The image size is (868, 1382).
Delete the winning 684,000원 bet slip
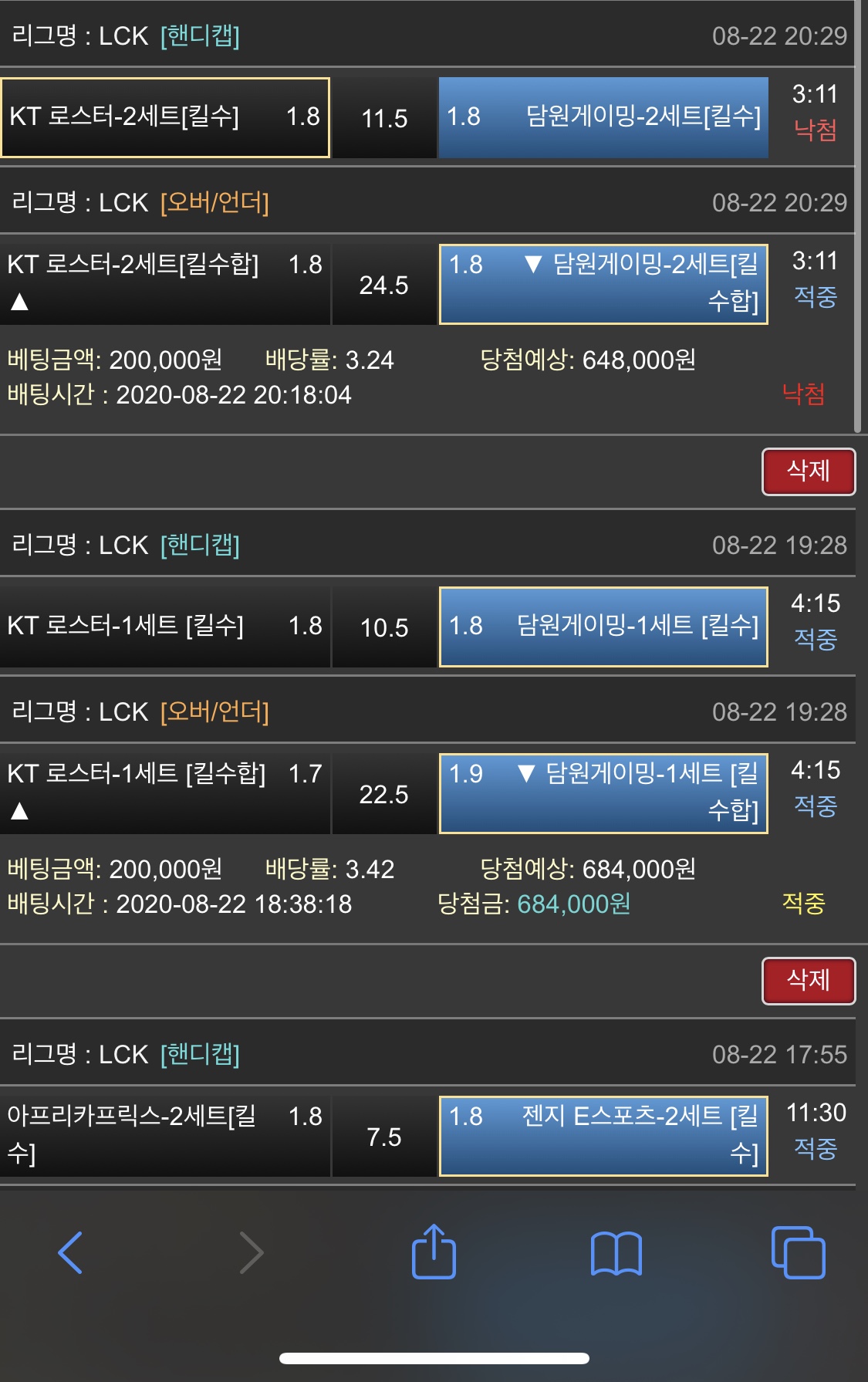coord(808,980)
